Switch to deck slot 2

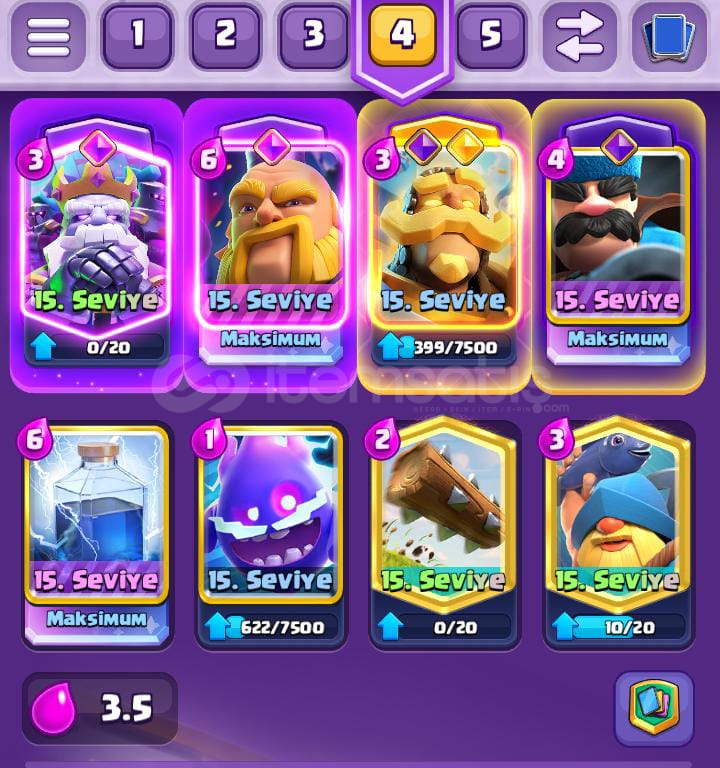(225, 37)
